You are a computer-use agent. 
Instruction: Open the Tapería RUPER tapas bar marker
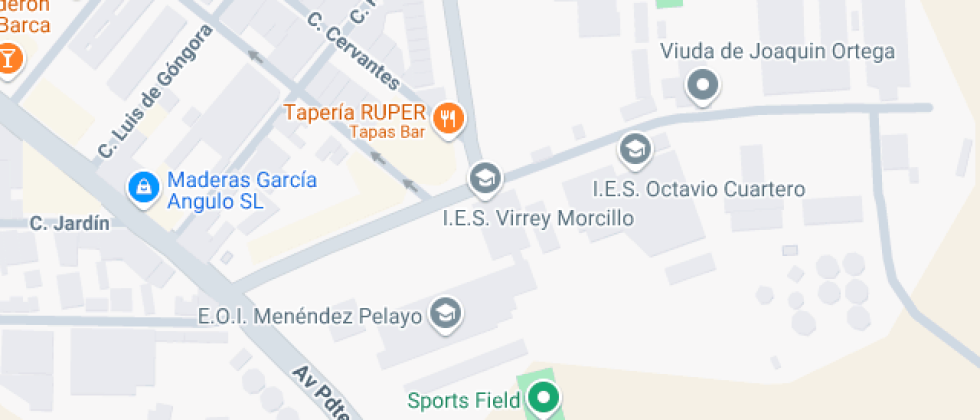coord(448,120)
